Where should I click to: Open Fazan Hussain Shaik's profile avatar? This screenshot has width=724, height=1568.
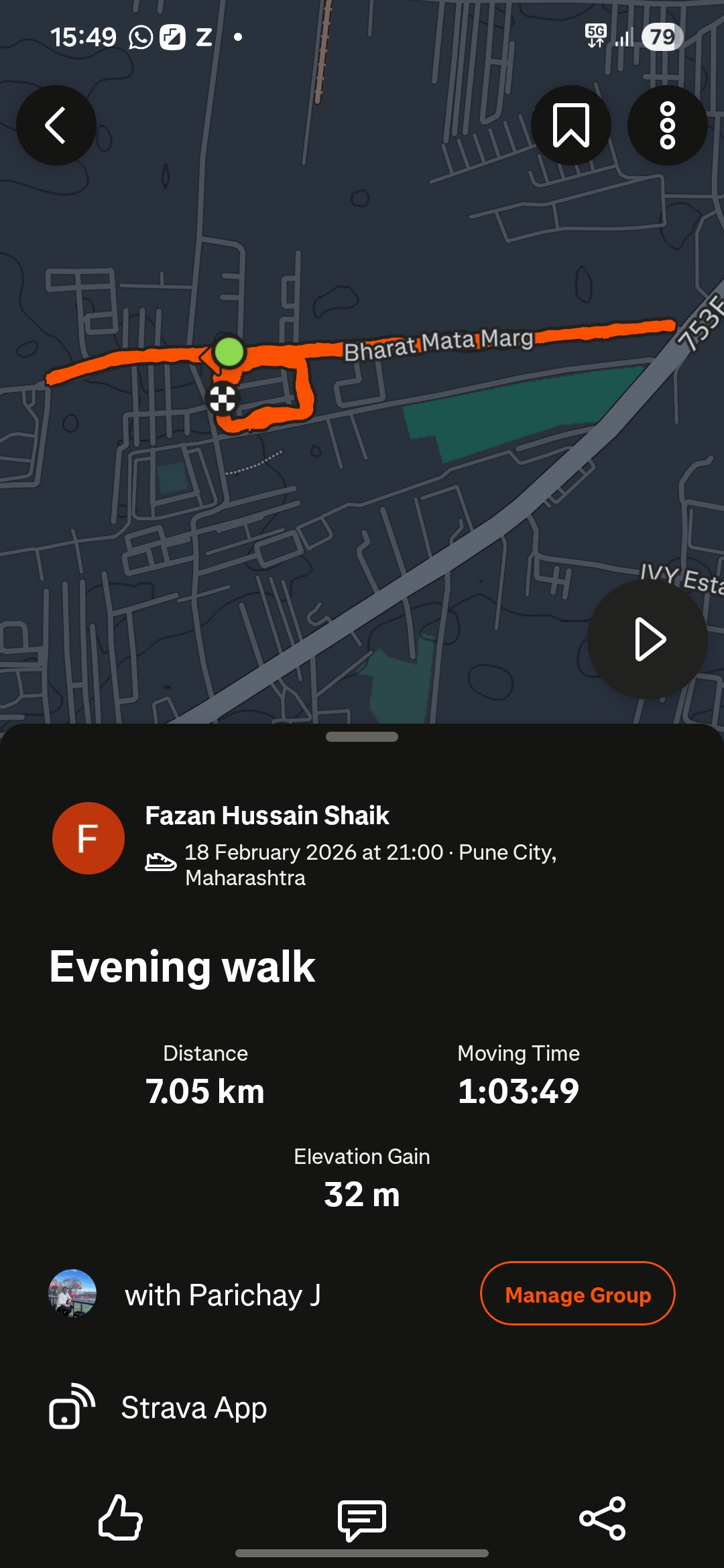(88, 838)
